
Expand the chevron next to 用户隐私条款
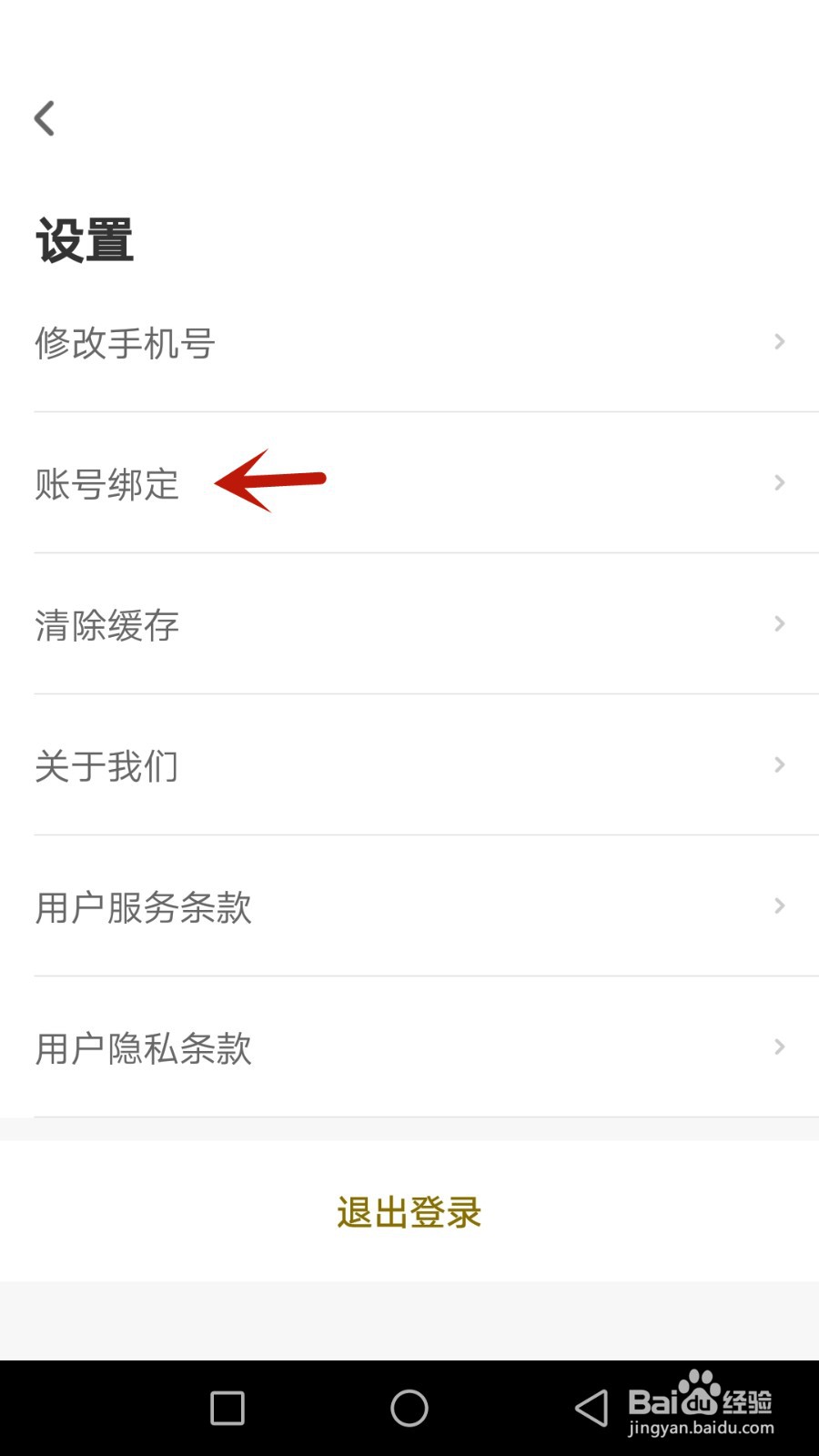779,1046
